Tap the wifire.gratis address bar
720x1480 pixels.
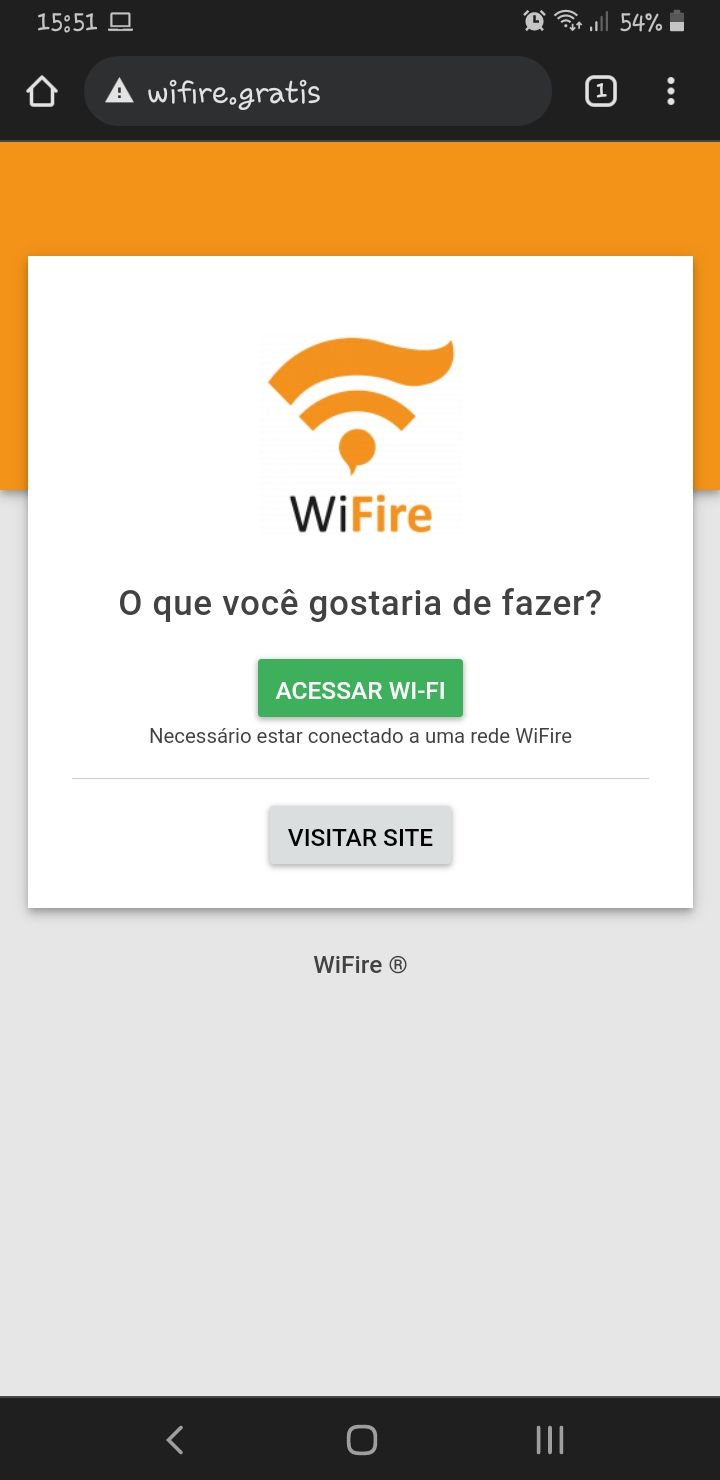pos(318,91)
